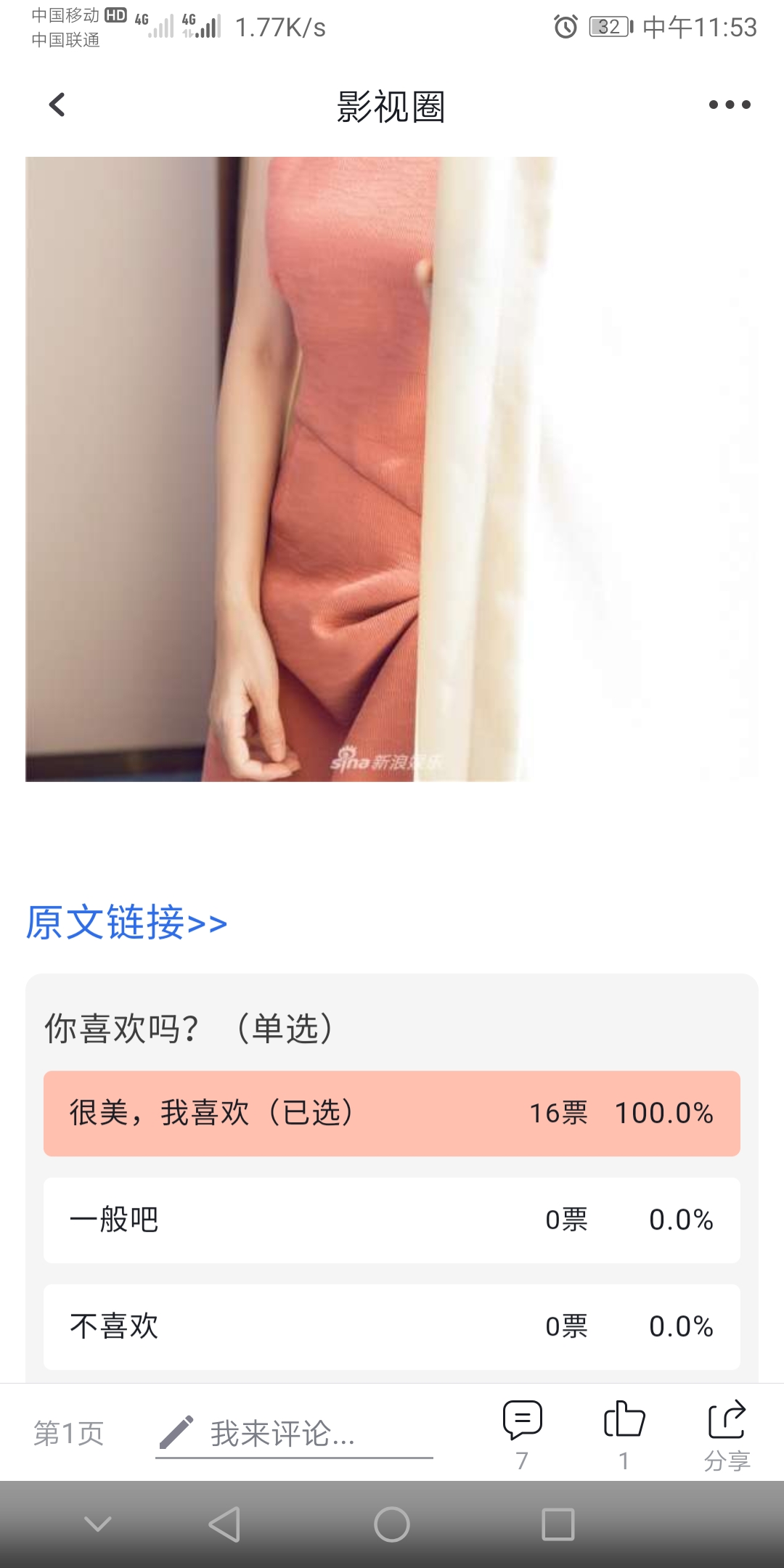784x1568 pixels.
Task: Tap the system home button
Action: pyautogui.click(x=392, y=1524)
